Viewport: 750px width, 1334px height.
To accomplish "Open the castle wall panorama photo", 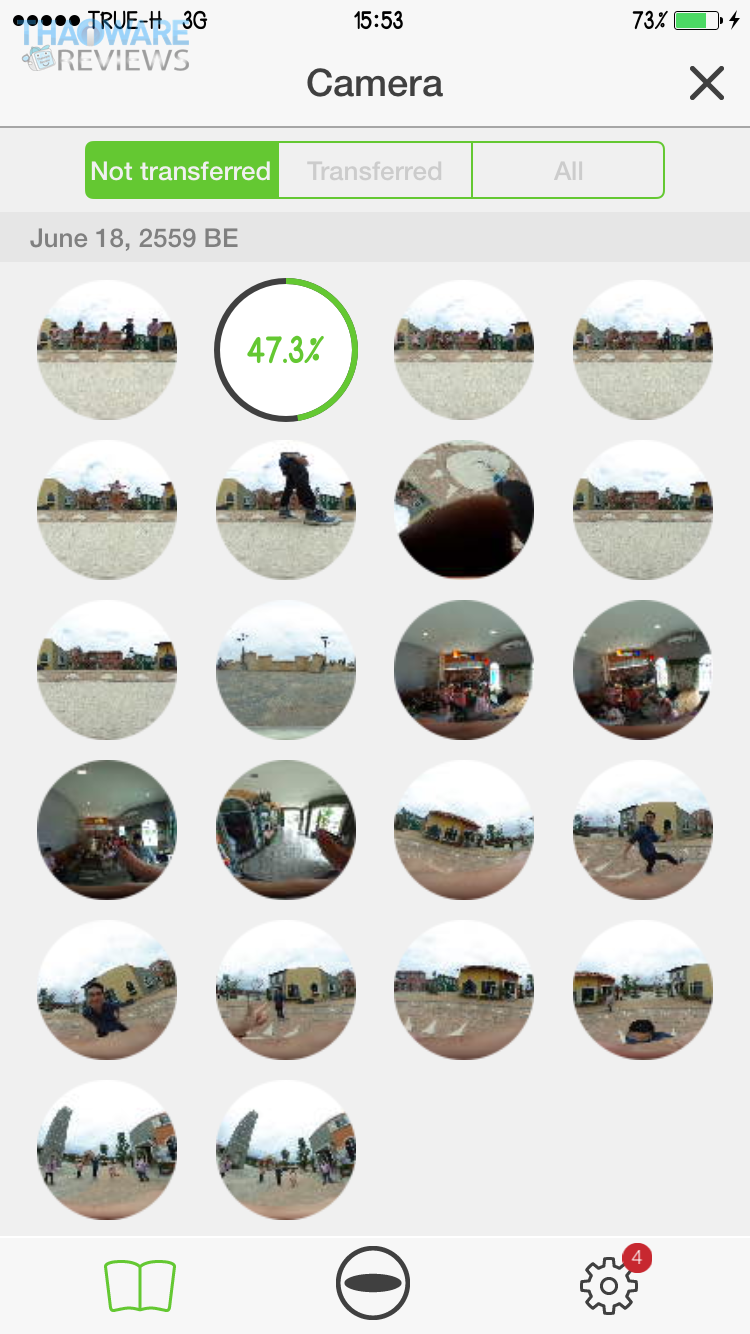I will tap(286, 670).
